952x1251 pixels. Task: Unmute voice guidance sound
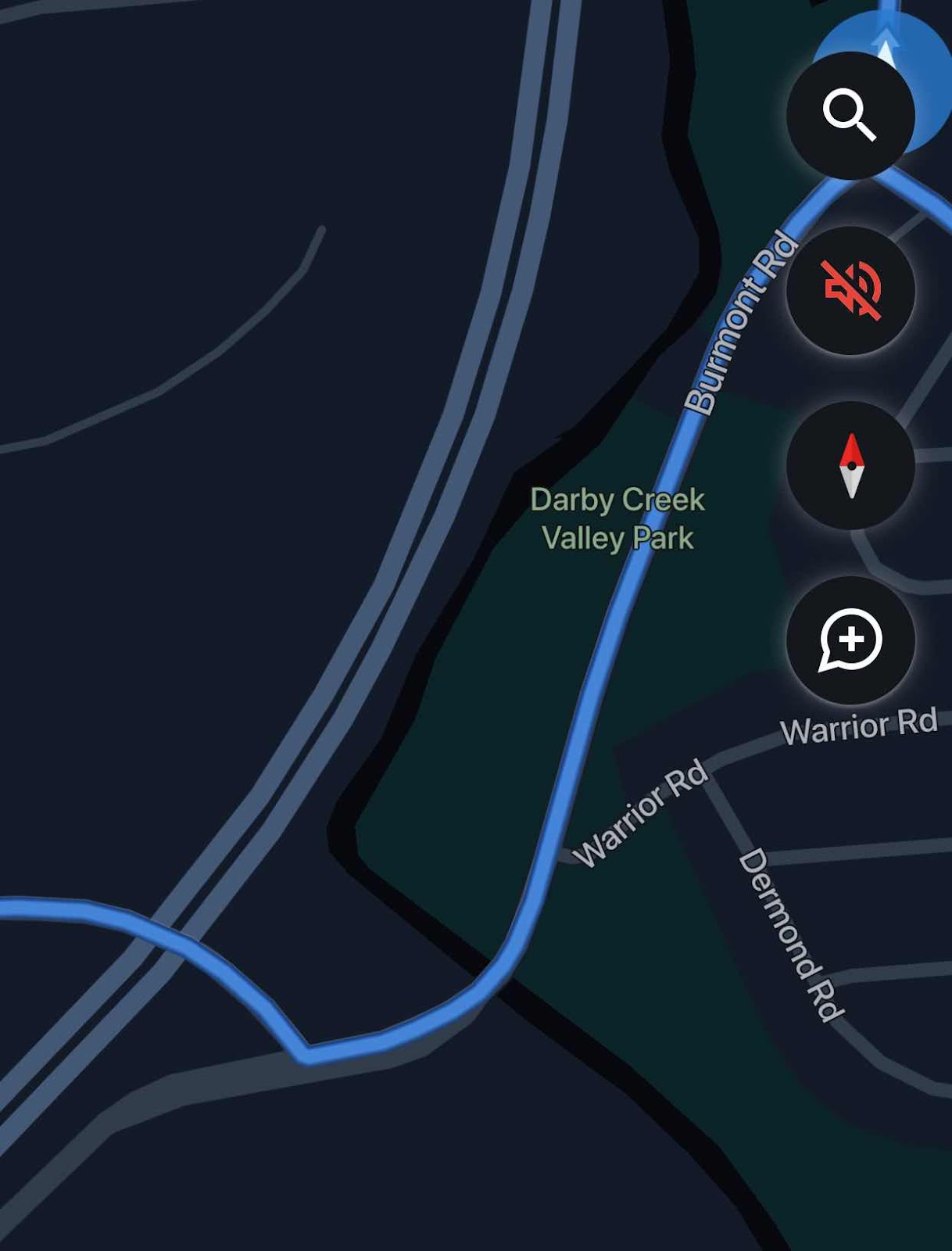click(850, 291)
